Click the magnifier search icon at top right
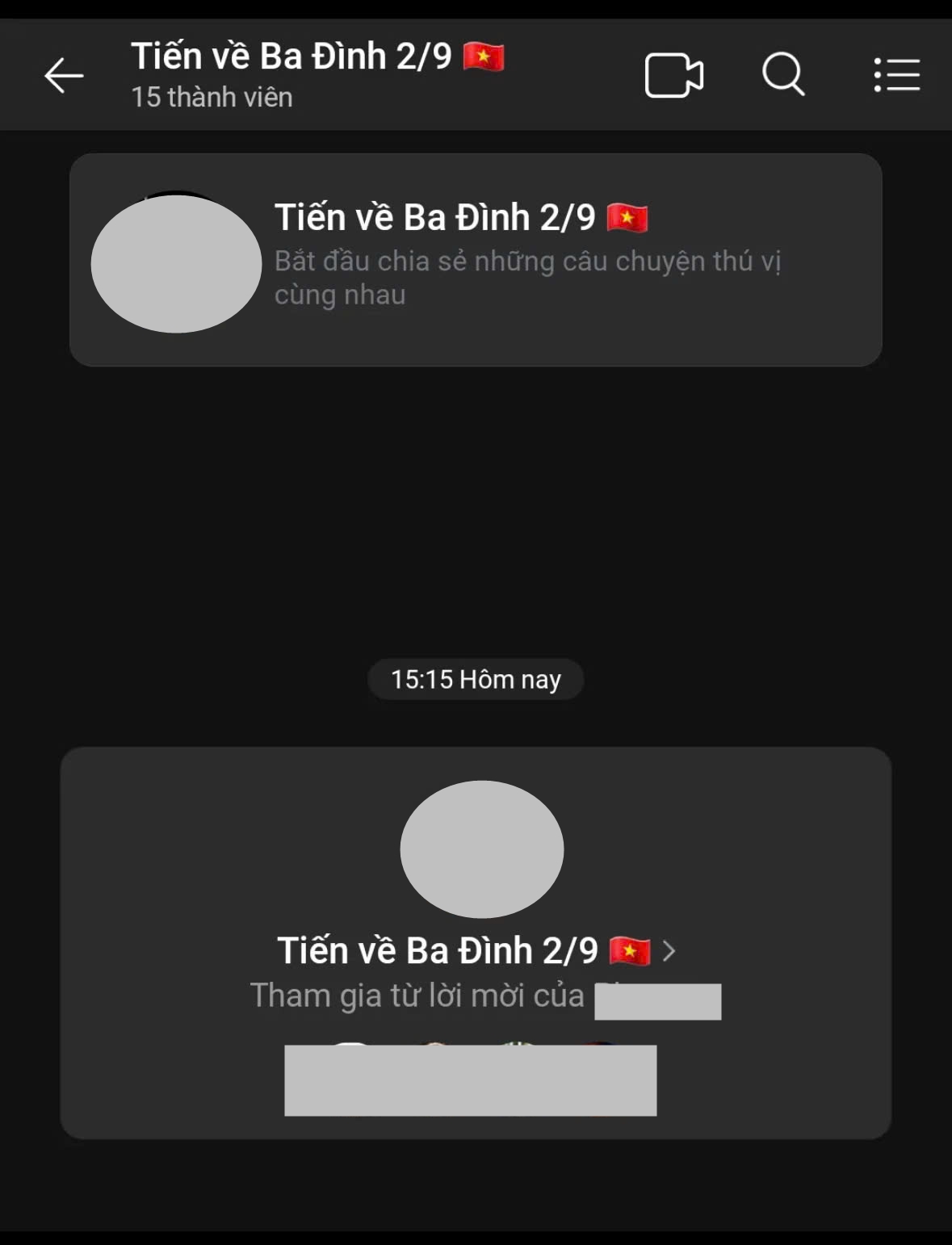Viewport: 952px width, 1245px height. [782, 74]
